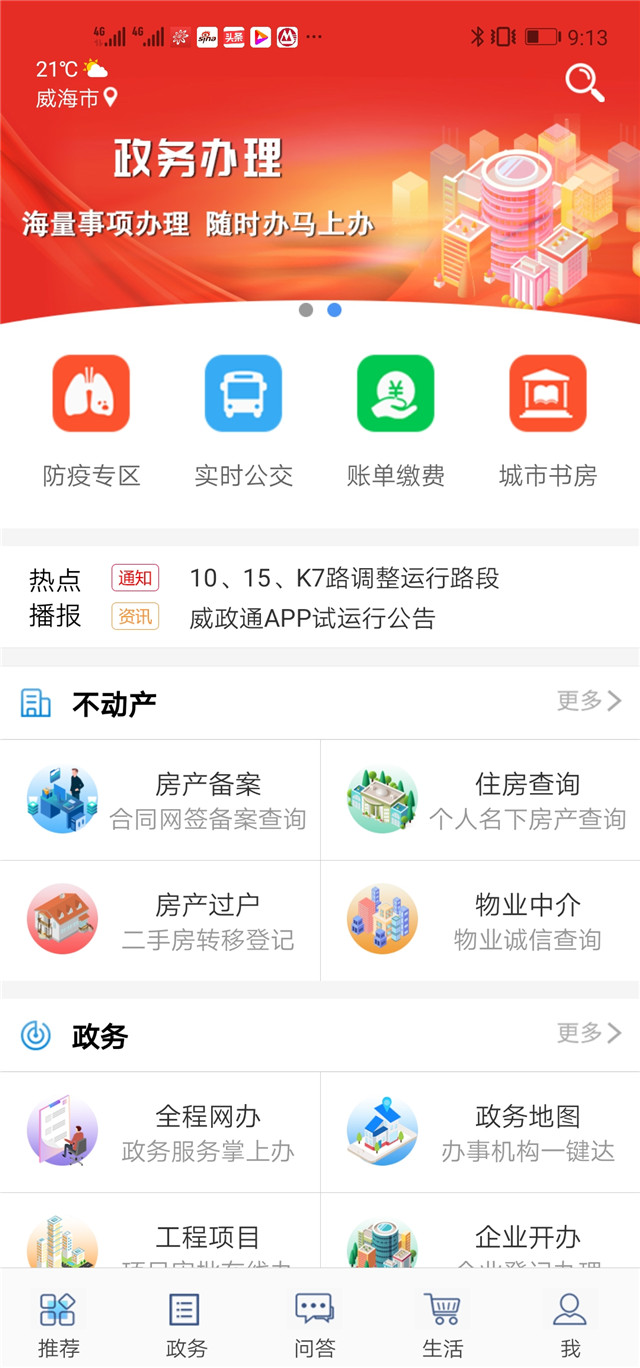View more under 不动产 section
This screenshot has height=1368, width=640.
(589, 701)
